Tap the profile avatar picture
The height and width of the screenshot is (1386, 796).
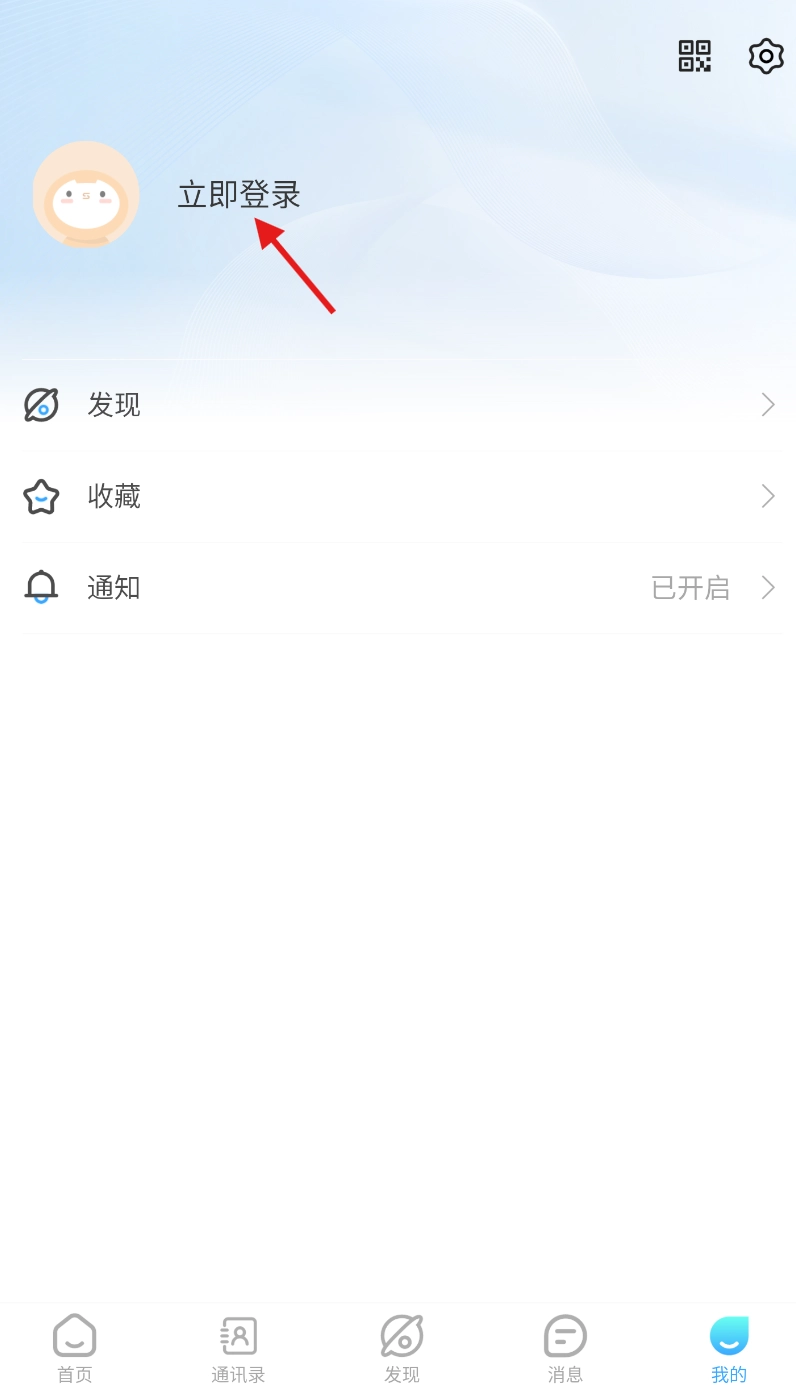[x=86, y=194]
